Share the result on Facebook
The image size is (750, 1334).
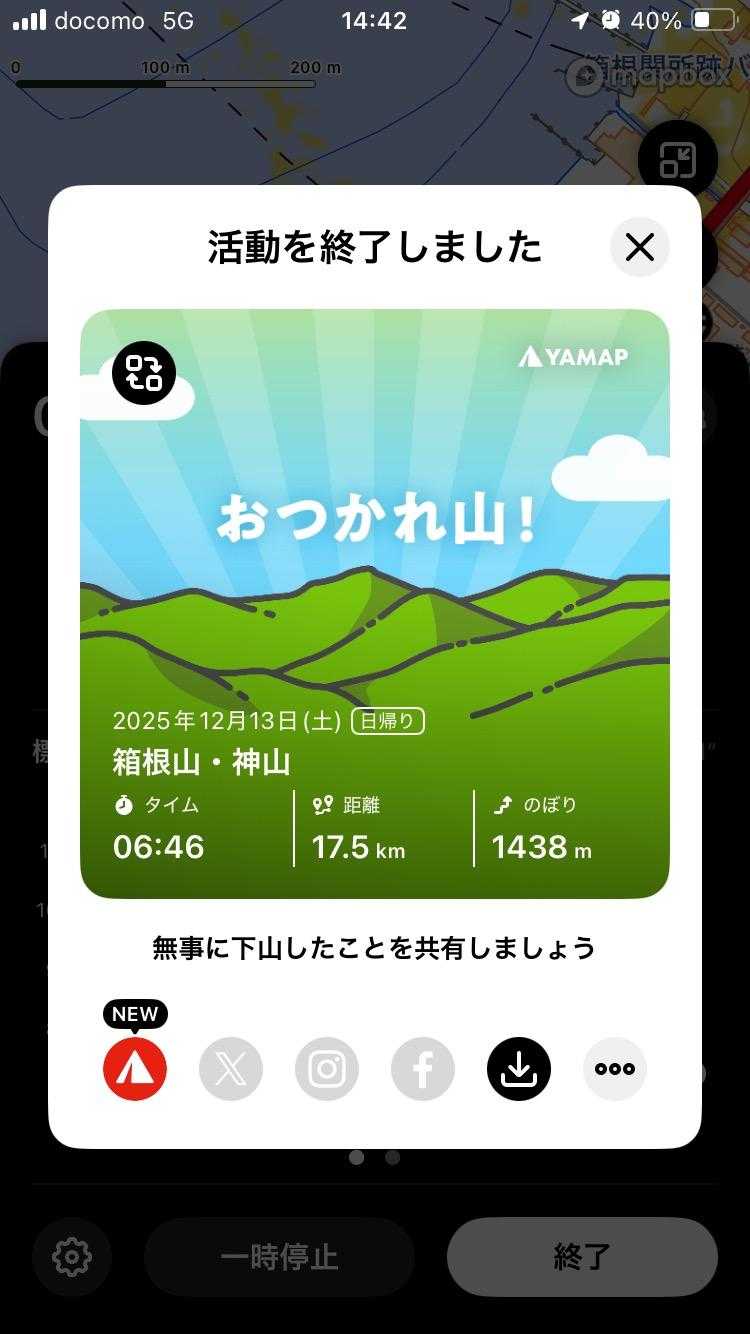(423, 1069)
